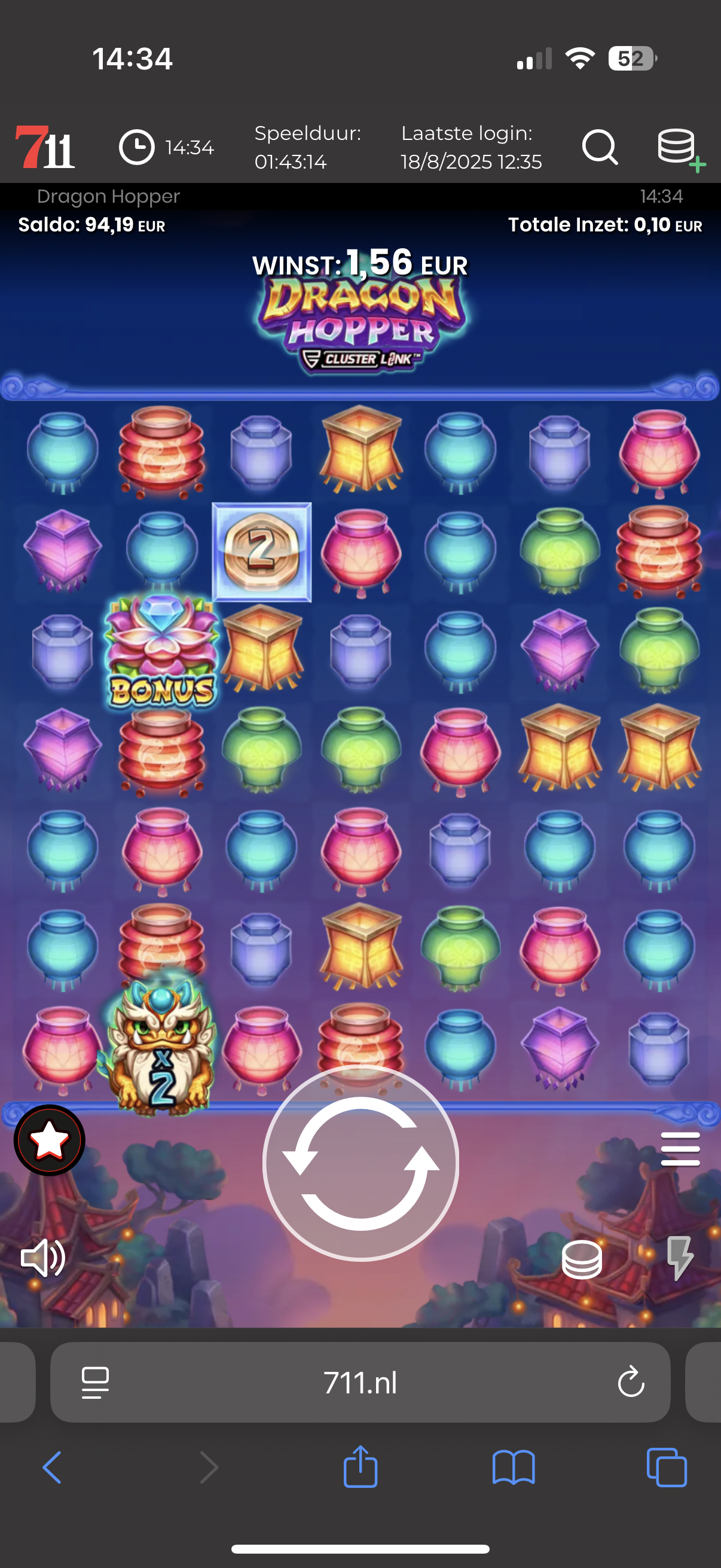Share this page
This screenshot has width=721, height=1568.
click(360, 1466)
